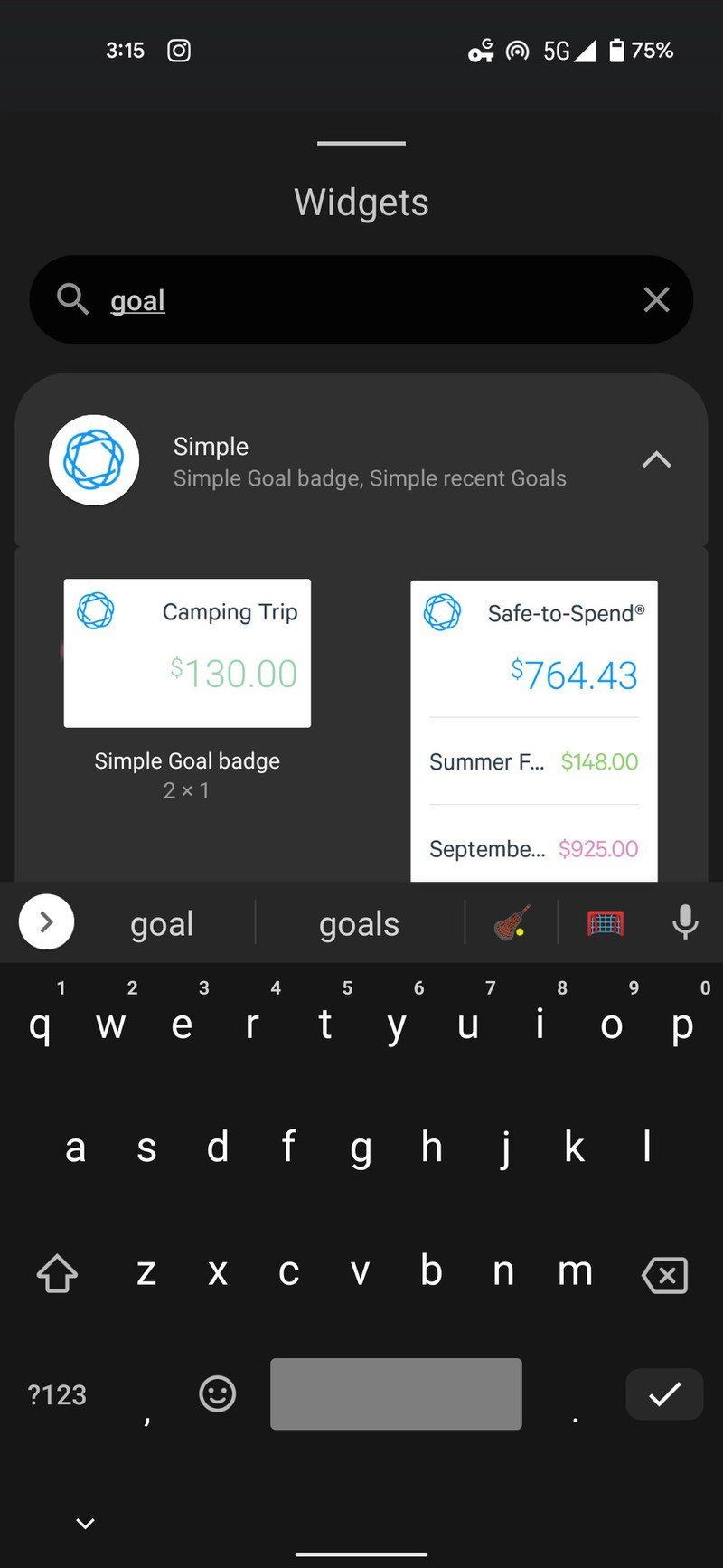723x1568 pixels.
Task: Tap the microphone icon for voice input
Action: click(684, 922)
